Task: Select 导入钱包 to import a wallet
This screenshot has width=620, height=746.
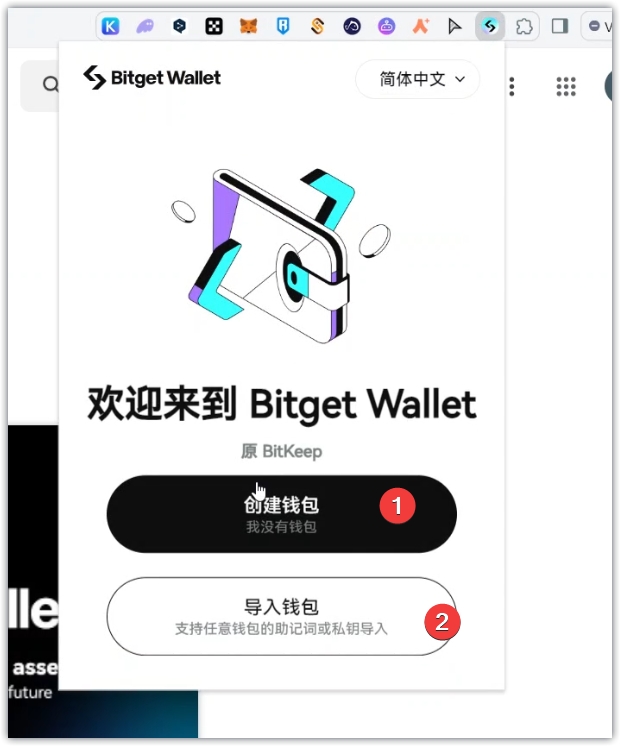Action: click(x=281, y=616)
